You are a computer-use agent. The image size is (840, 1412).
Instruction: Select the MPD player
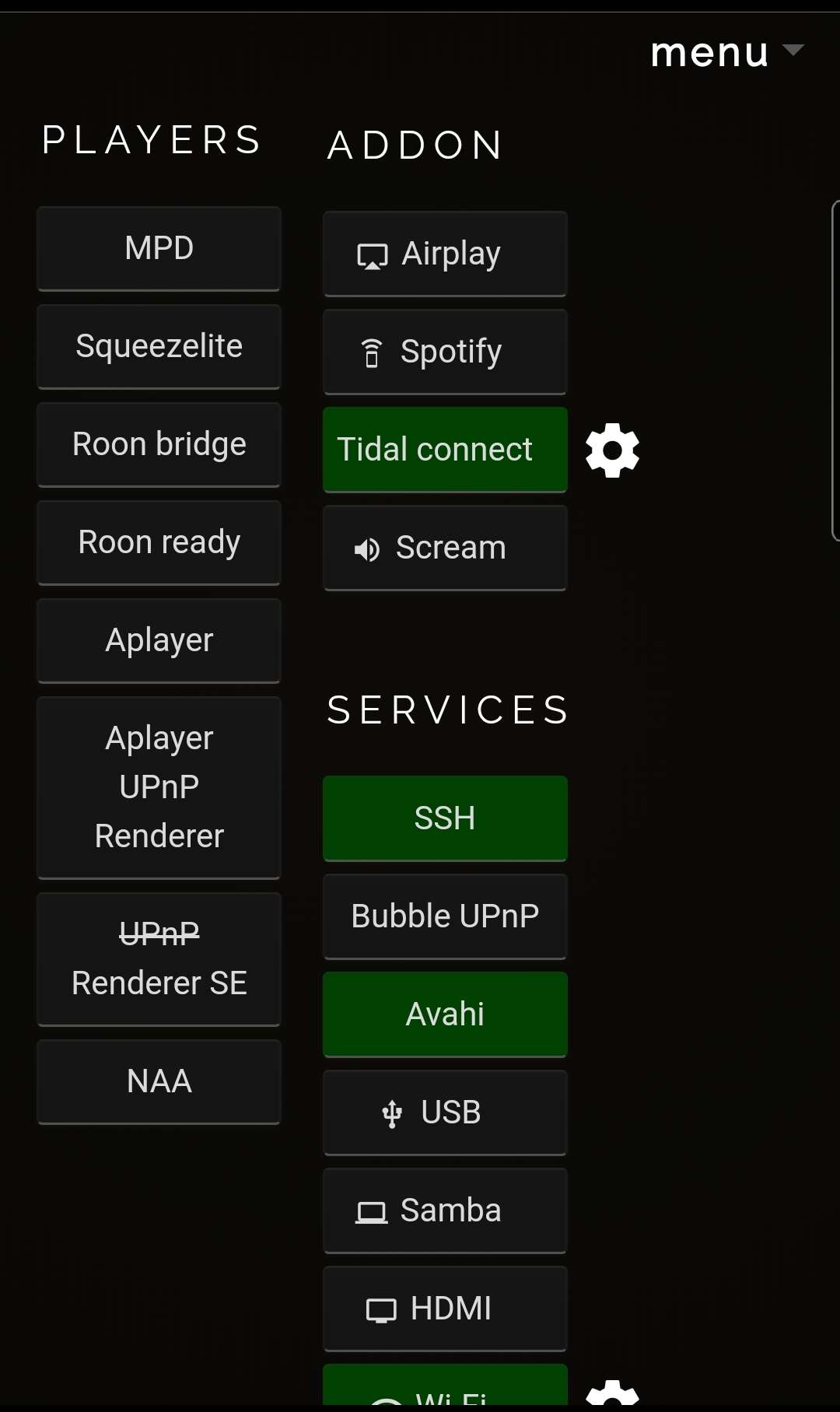[x=159, y=249]
